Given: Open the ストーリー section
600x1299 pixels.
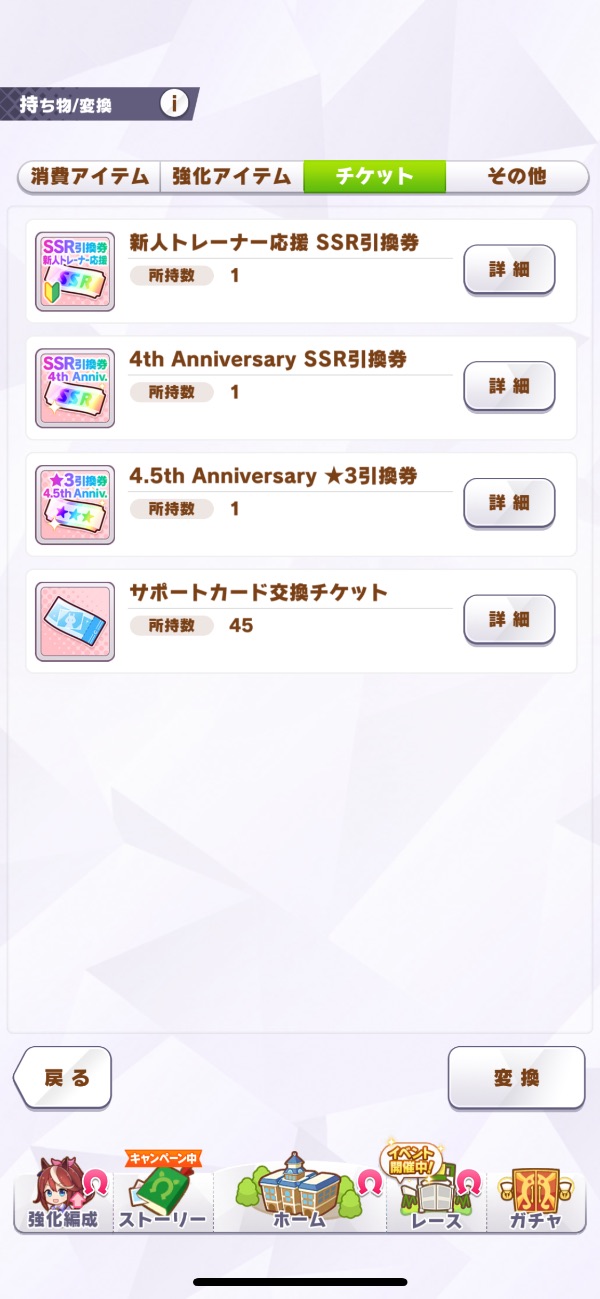Looking at the screenshot, I should (x=163, y=1194).
